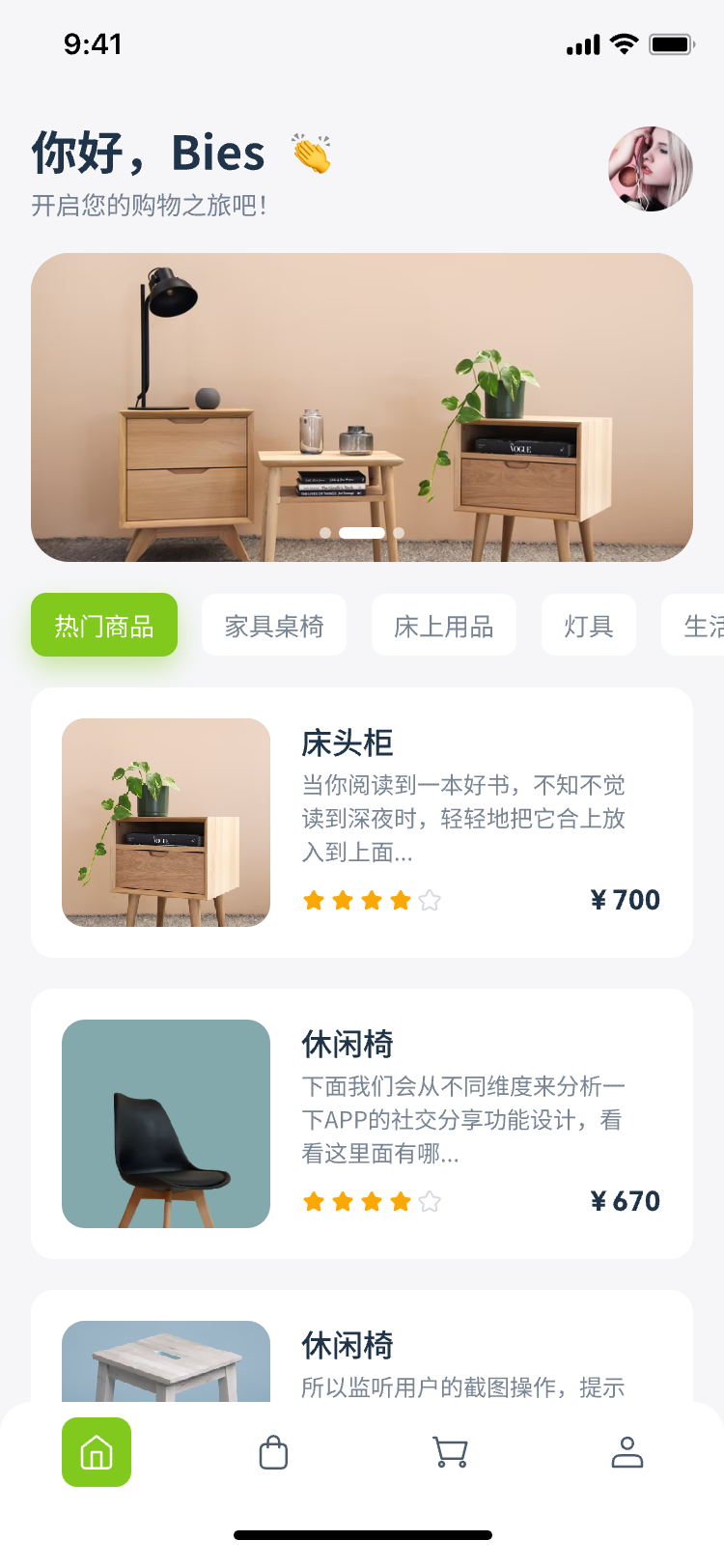724x1568 pixels.
Task: Open the shopping bag tab
Action: [x=273, y=1452]
